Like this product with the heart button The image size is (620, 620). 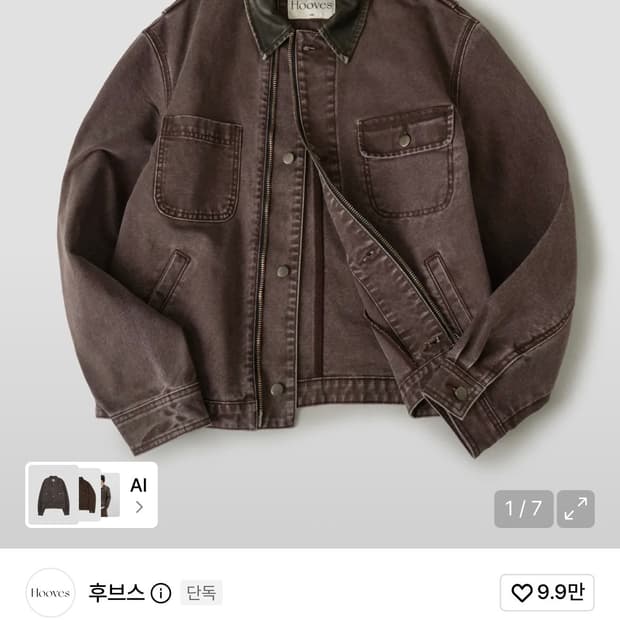pyautogui.click(x=547, y=592)
